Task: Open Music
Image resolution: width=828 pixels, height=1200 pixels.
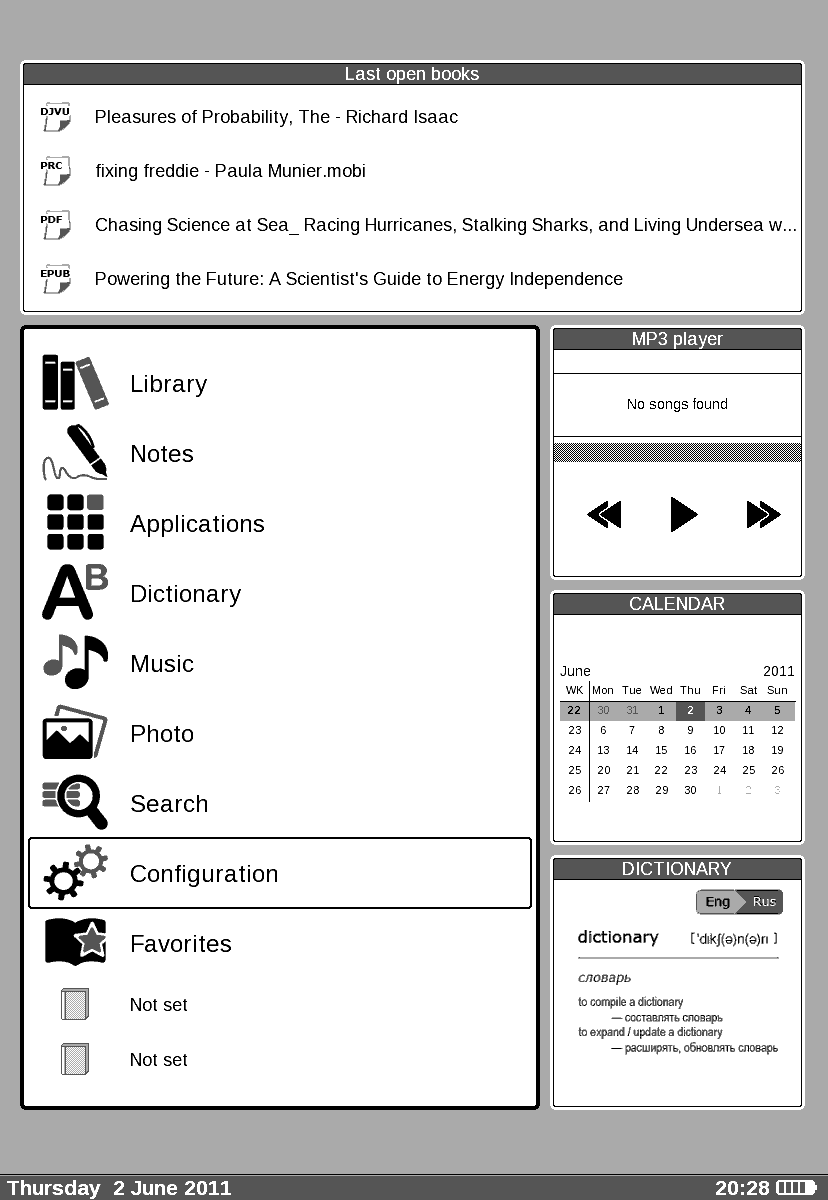Action: 161,664
